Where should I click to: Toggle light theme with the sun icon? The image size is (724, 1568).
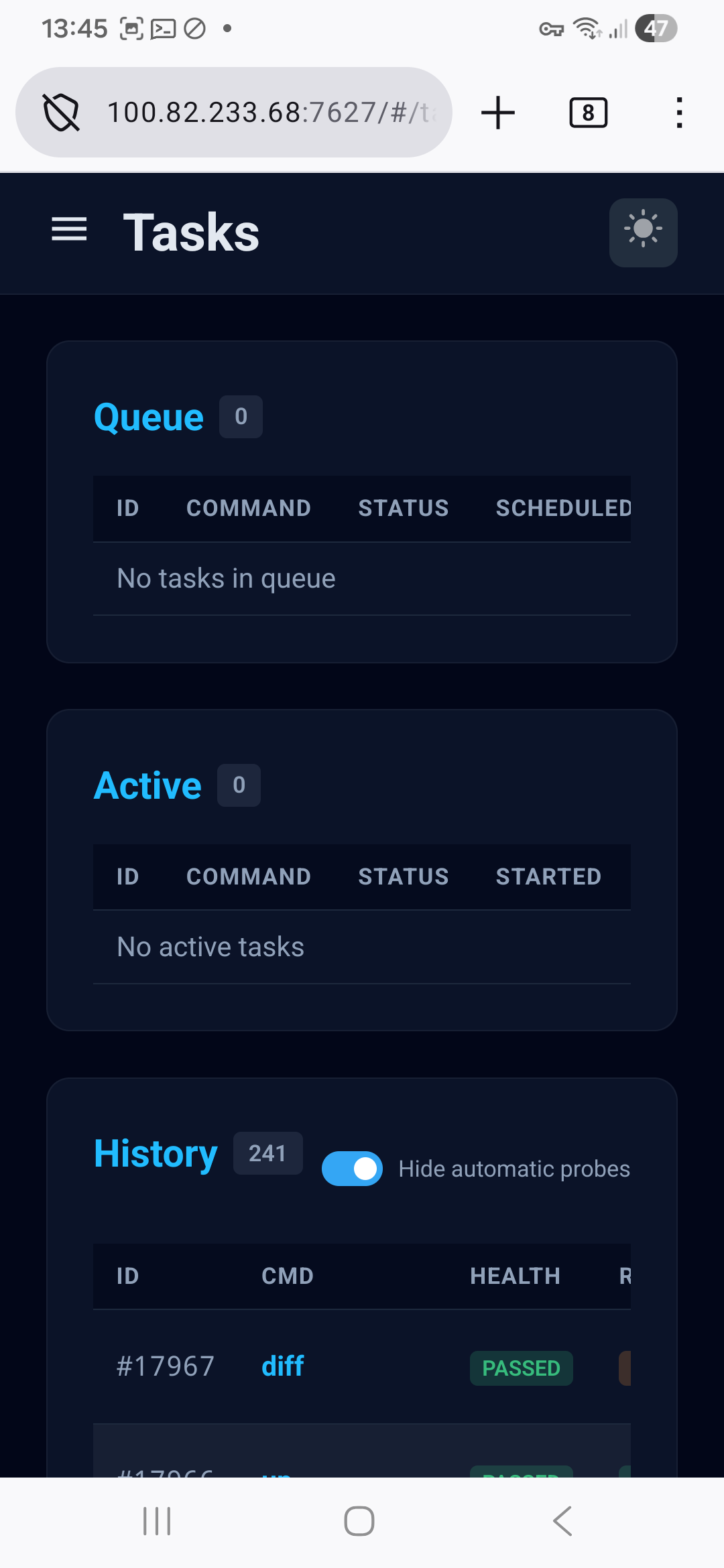tap(642, 233)
